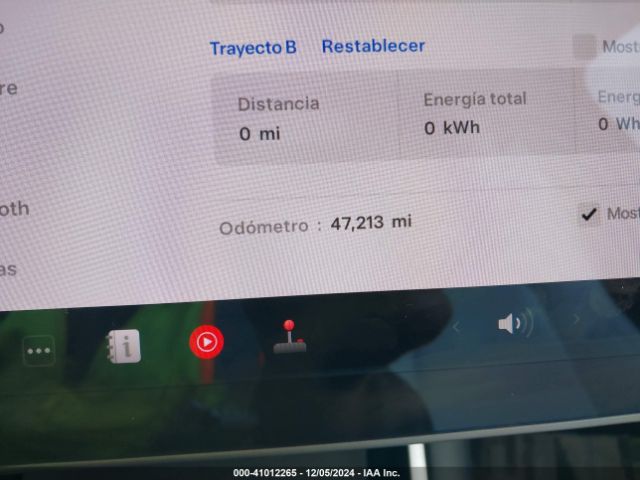Viewport: 640px width, 480px height.
Task: Open the joystick arcade app
Action: [290, 338]
